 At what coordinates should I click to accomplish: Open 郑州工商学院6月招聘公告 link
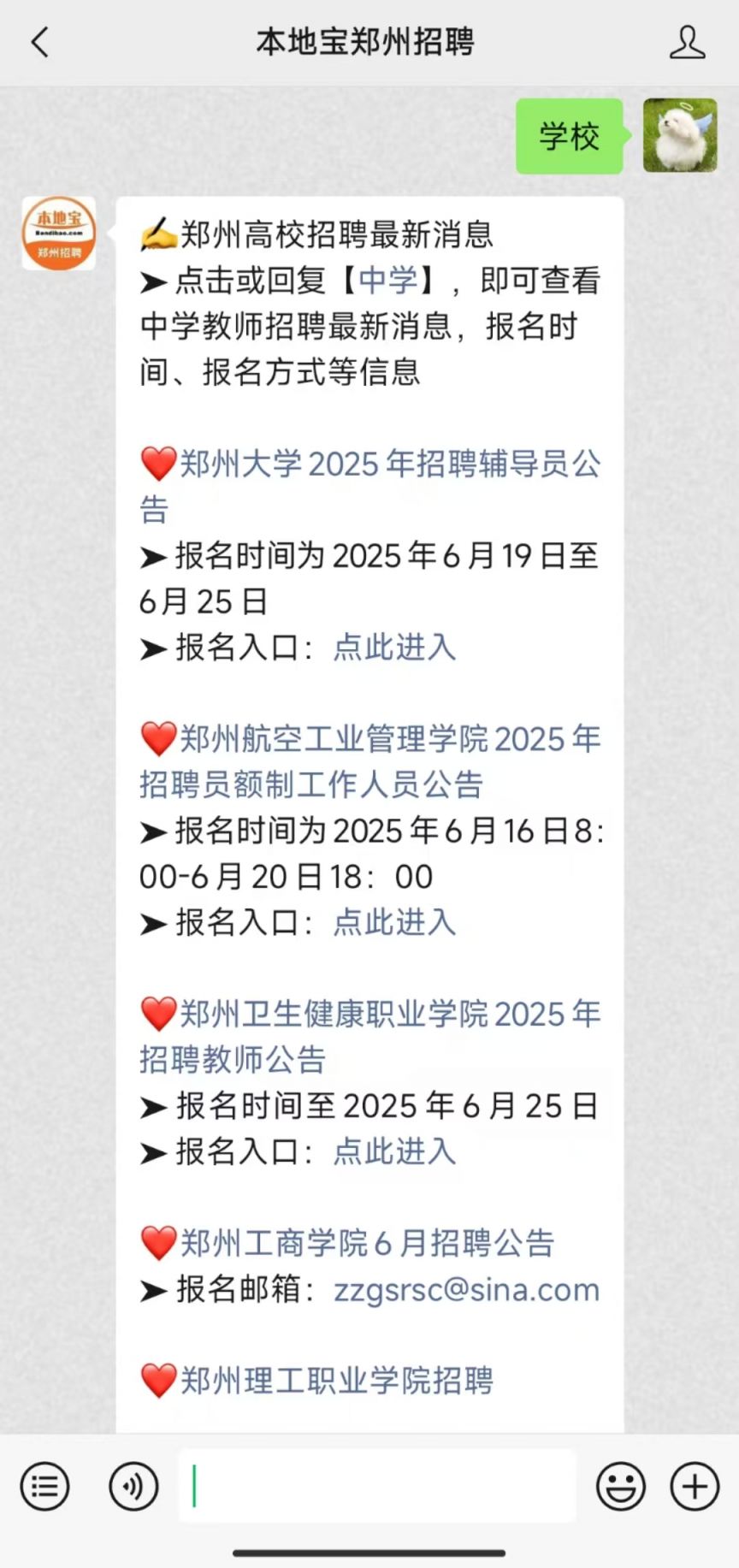pyautogui.click(x=348, y=1243)
